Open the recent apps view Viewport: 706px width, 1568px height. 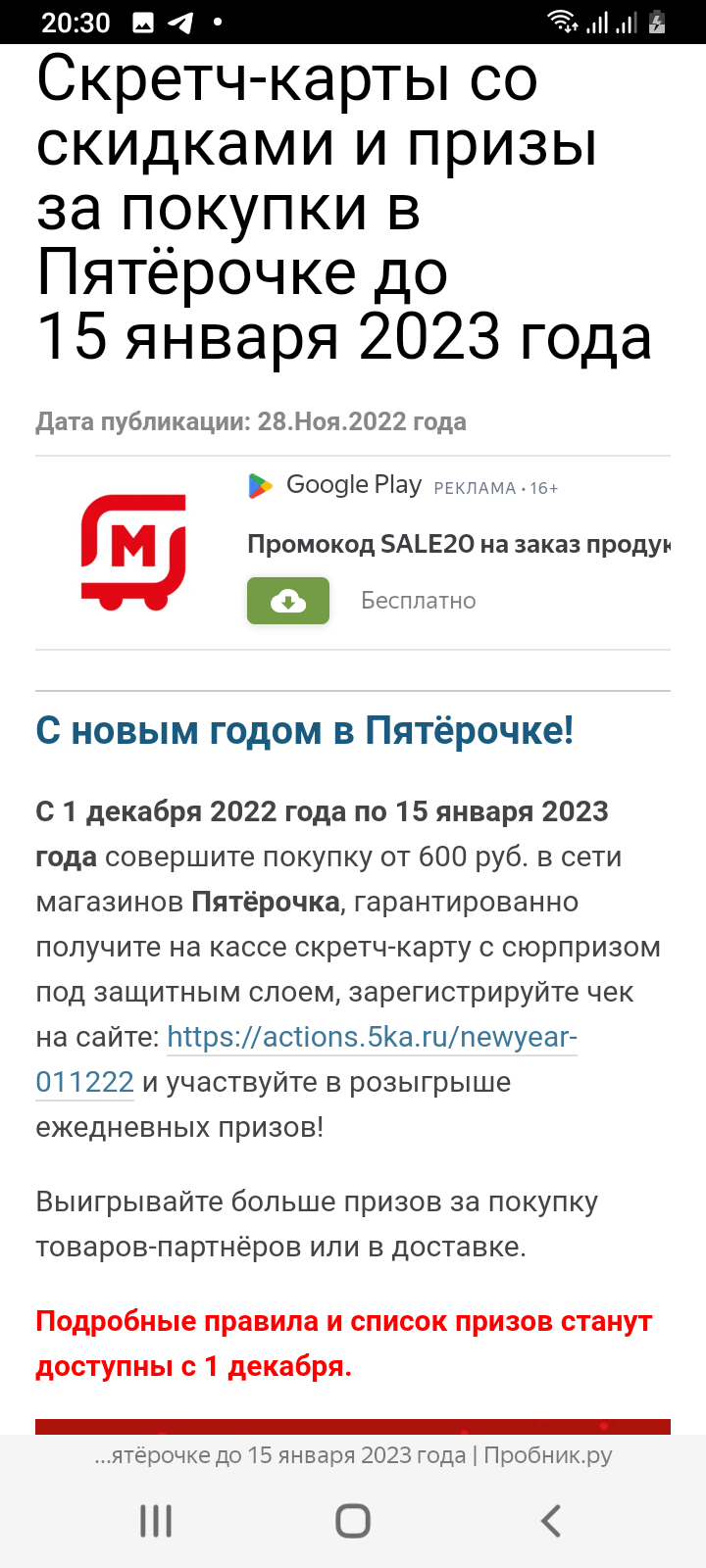click(x=156, y=1521)
